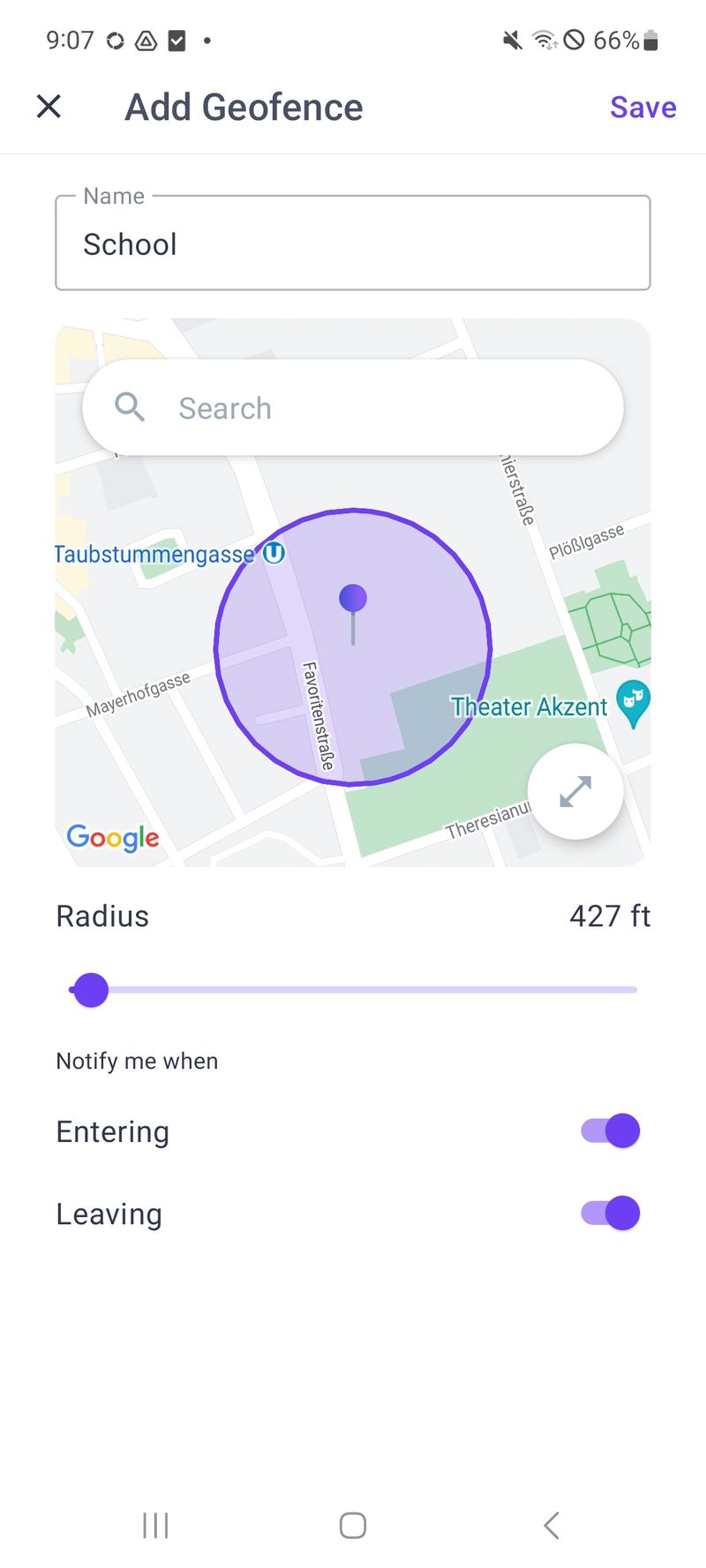Tap the radius slider handle
This screenshot has width=706, height=1568.
point(91,989)
